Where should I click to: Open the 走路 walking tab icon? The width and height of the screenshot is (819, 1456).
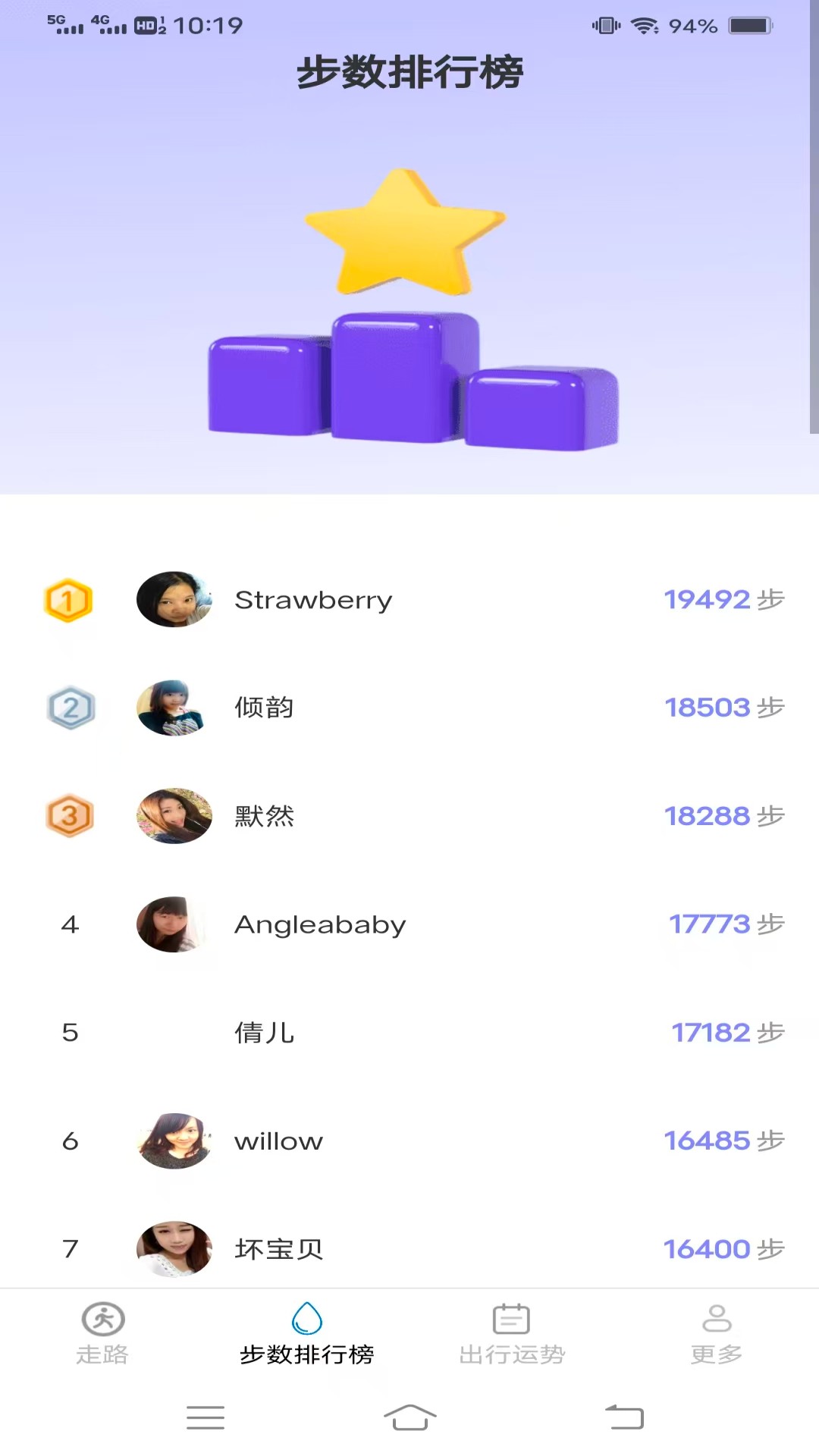pos(102,1320)
